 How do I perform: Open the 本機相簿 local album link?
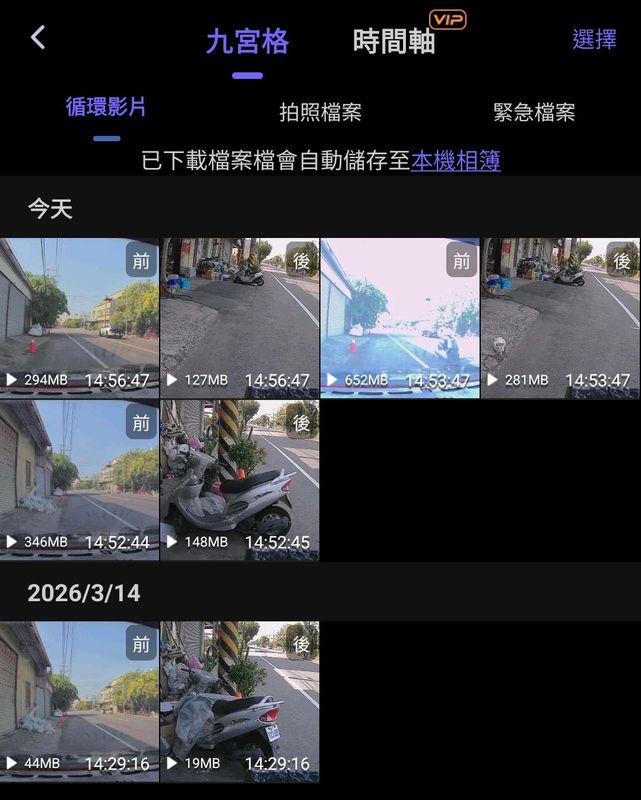[455, 160]
